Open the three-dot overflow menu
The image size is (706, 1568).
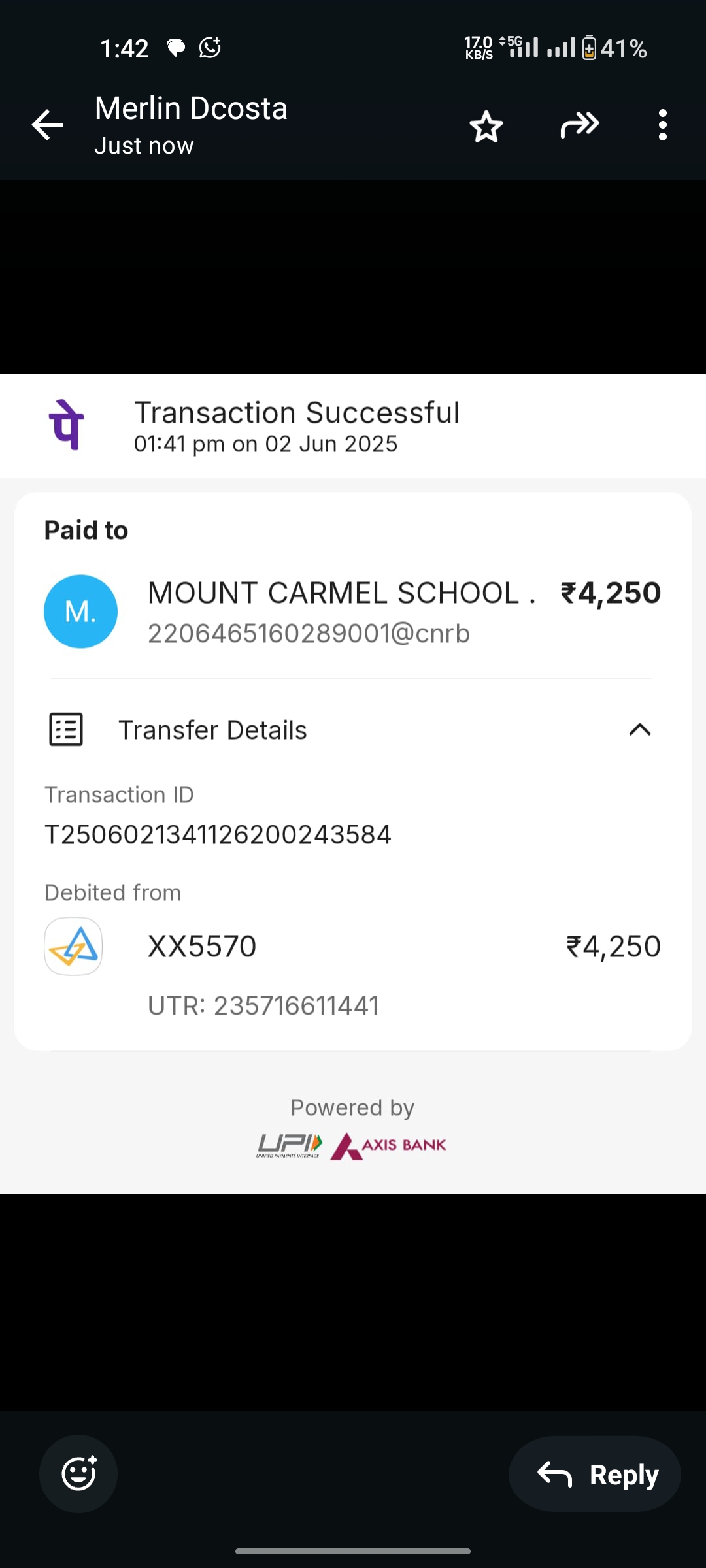click(663, 125)
